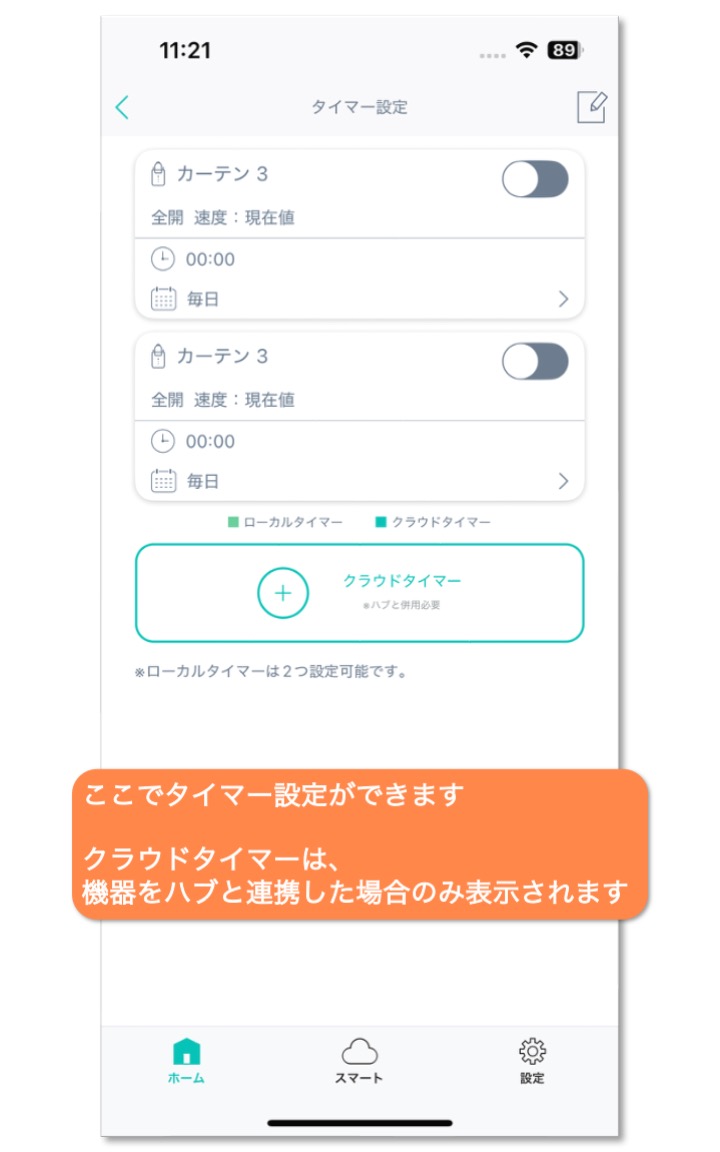
Task: Open the edit icon in the header
Action: [x=591, y=107]
